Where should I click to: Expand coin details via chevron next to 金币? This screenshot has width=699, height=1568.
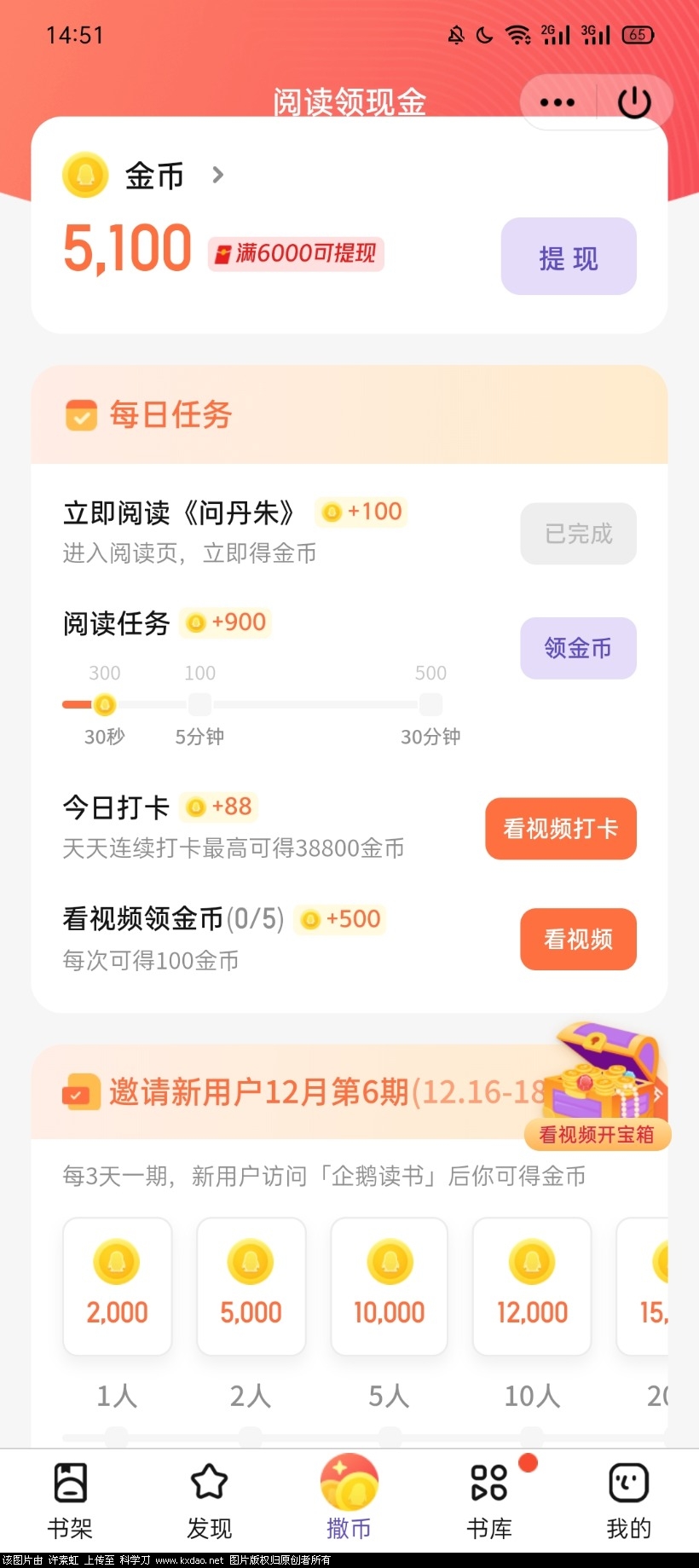(x=218, y=175)
